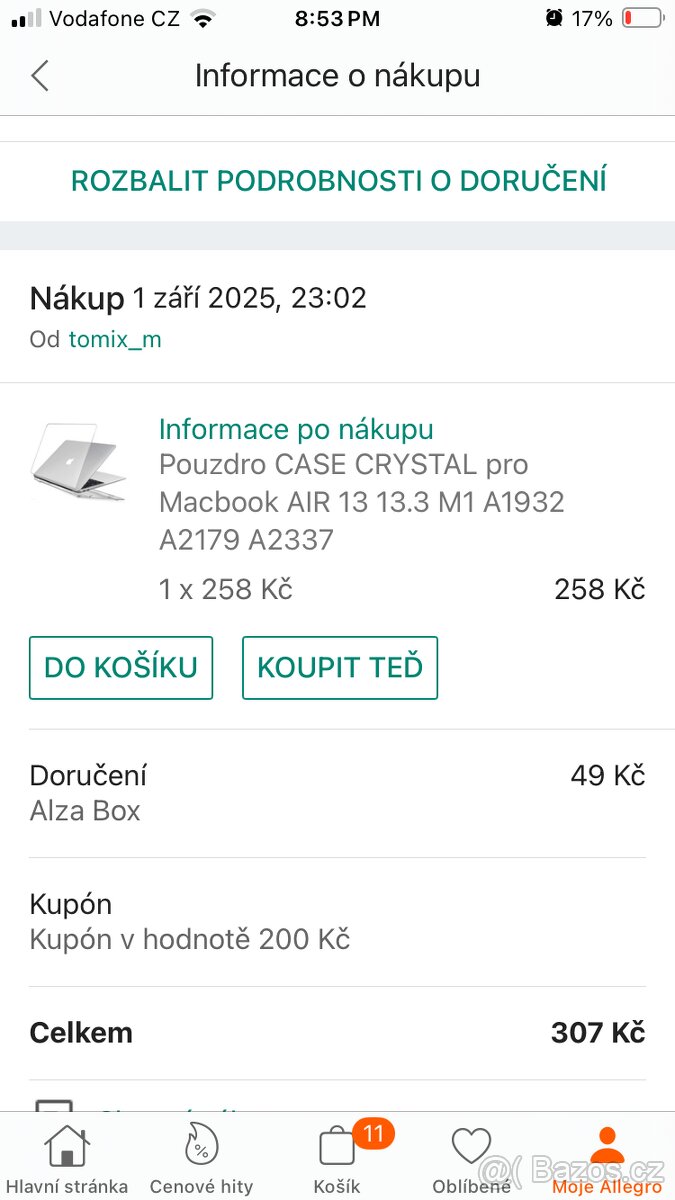Switch to the Hlavní stránka tab
The width and height of the screenshot is (675, 1200).
[67, 1160]
